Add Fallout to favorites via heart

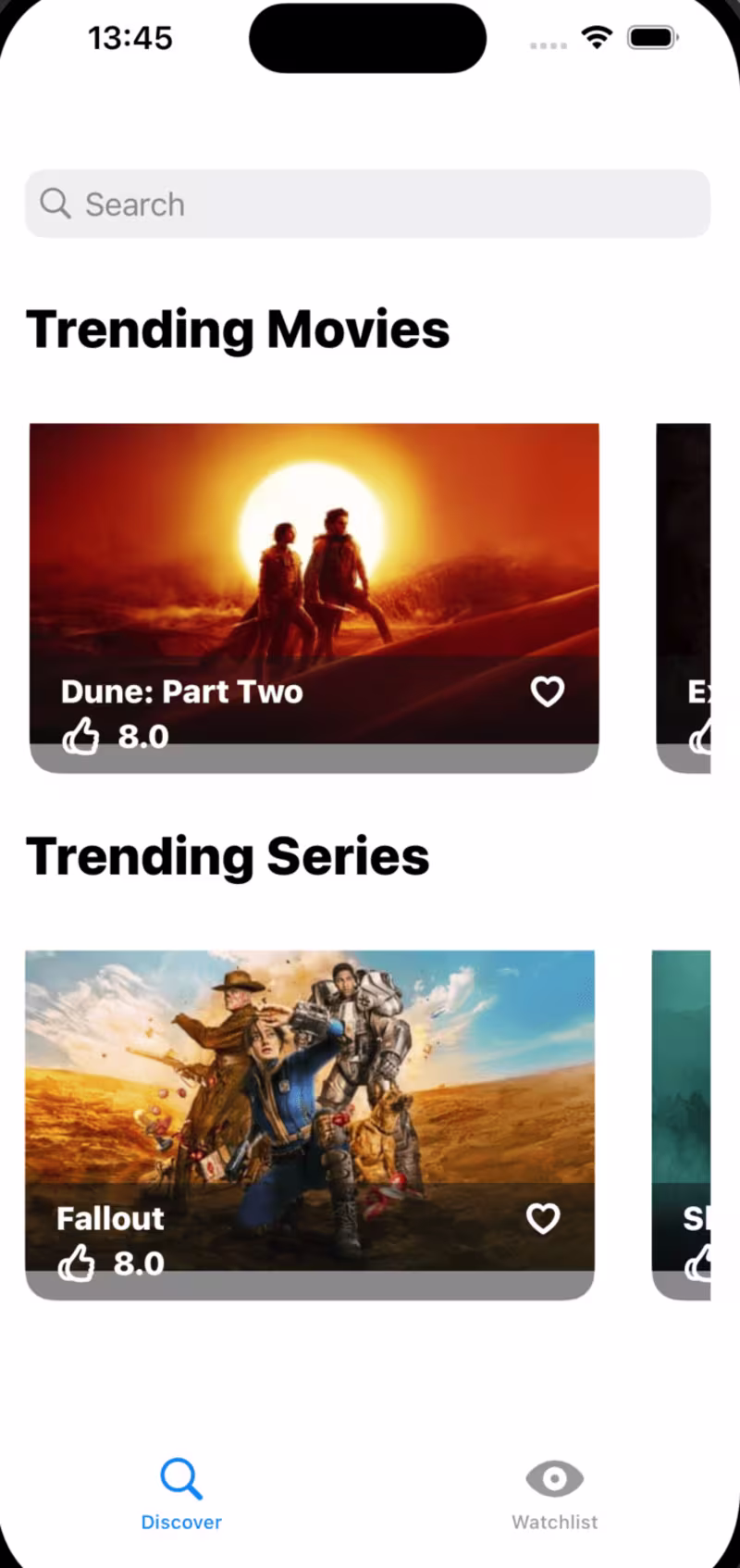[543, 1218]
